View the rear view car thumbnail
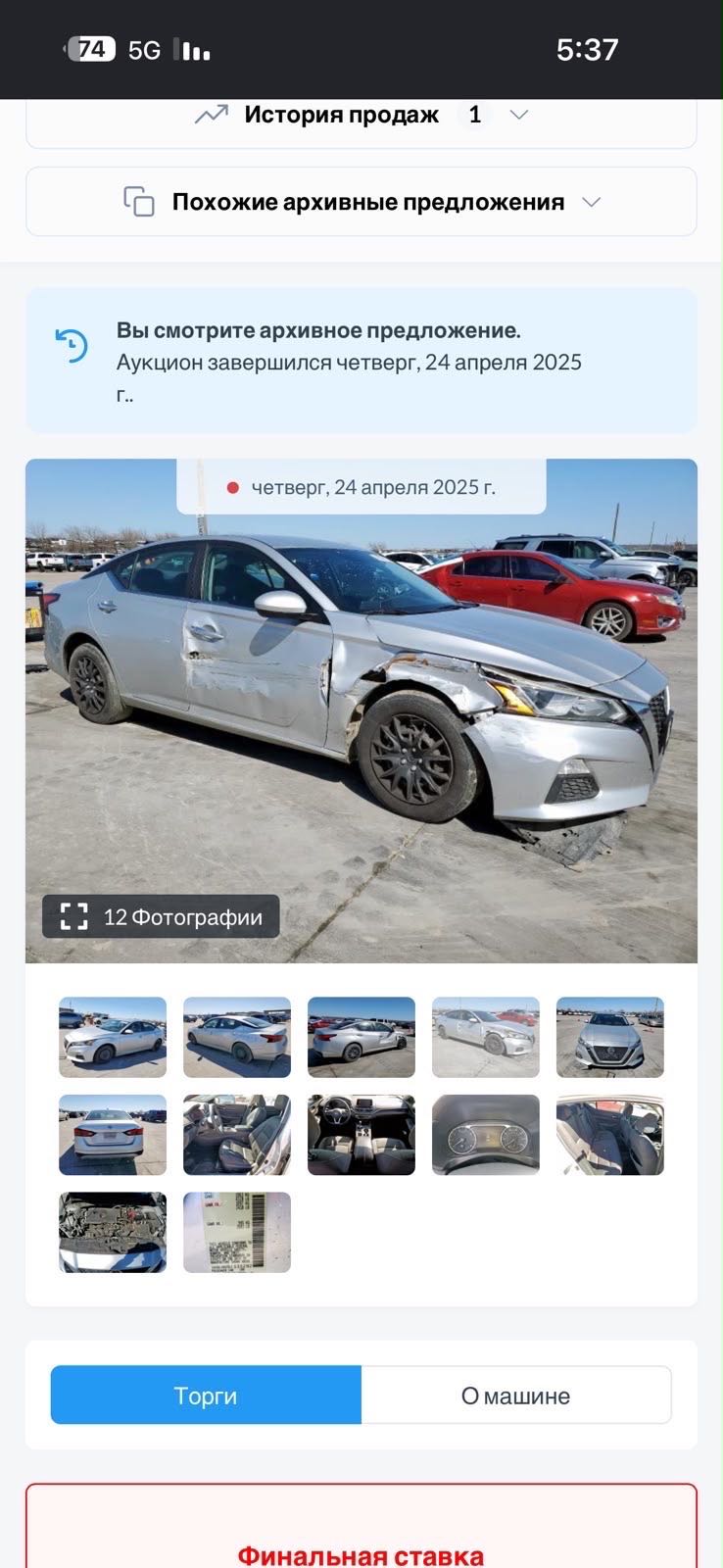Image resolution: width=723 pixels, height=1568 pixels. pyautogui.click(x=113, y=1135)
